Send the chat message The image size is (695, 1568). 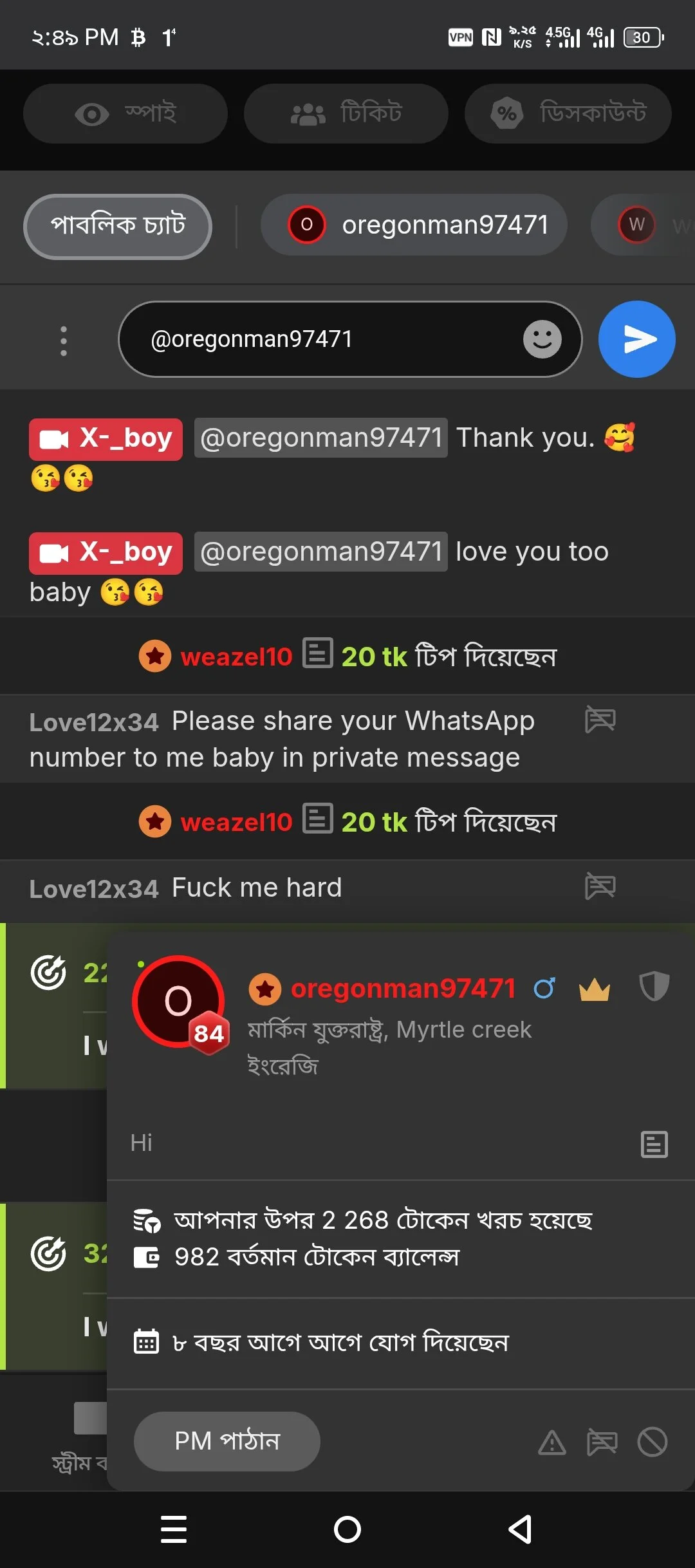pyautogui.click(x=636, y=339)
